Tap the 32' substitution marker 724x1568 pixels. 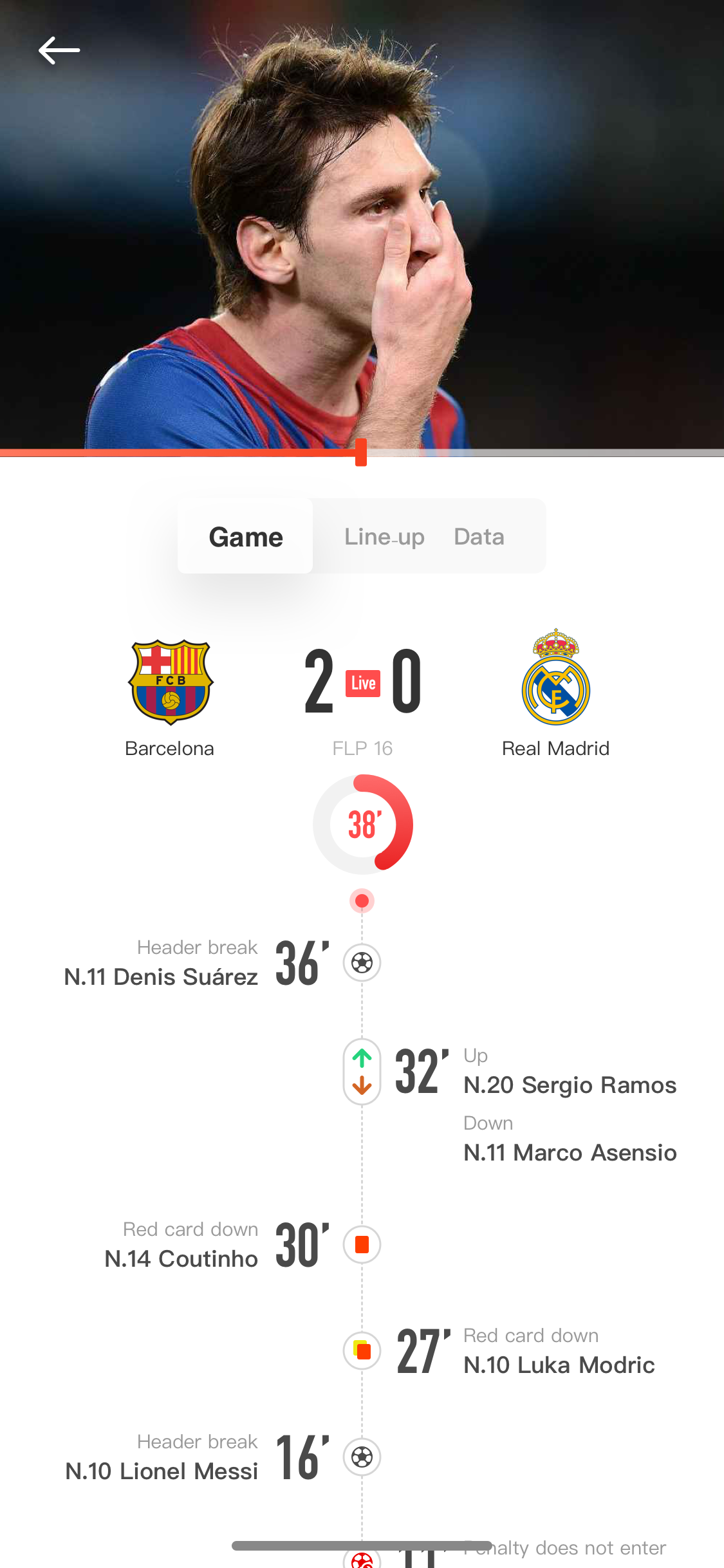pos(362,1072)
